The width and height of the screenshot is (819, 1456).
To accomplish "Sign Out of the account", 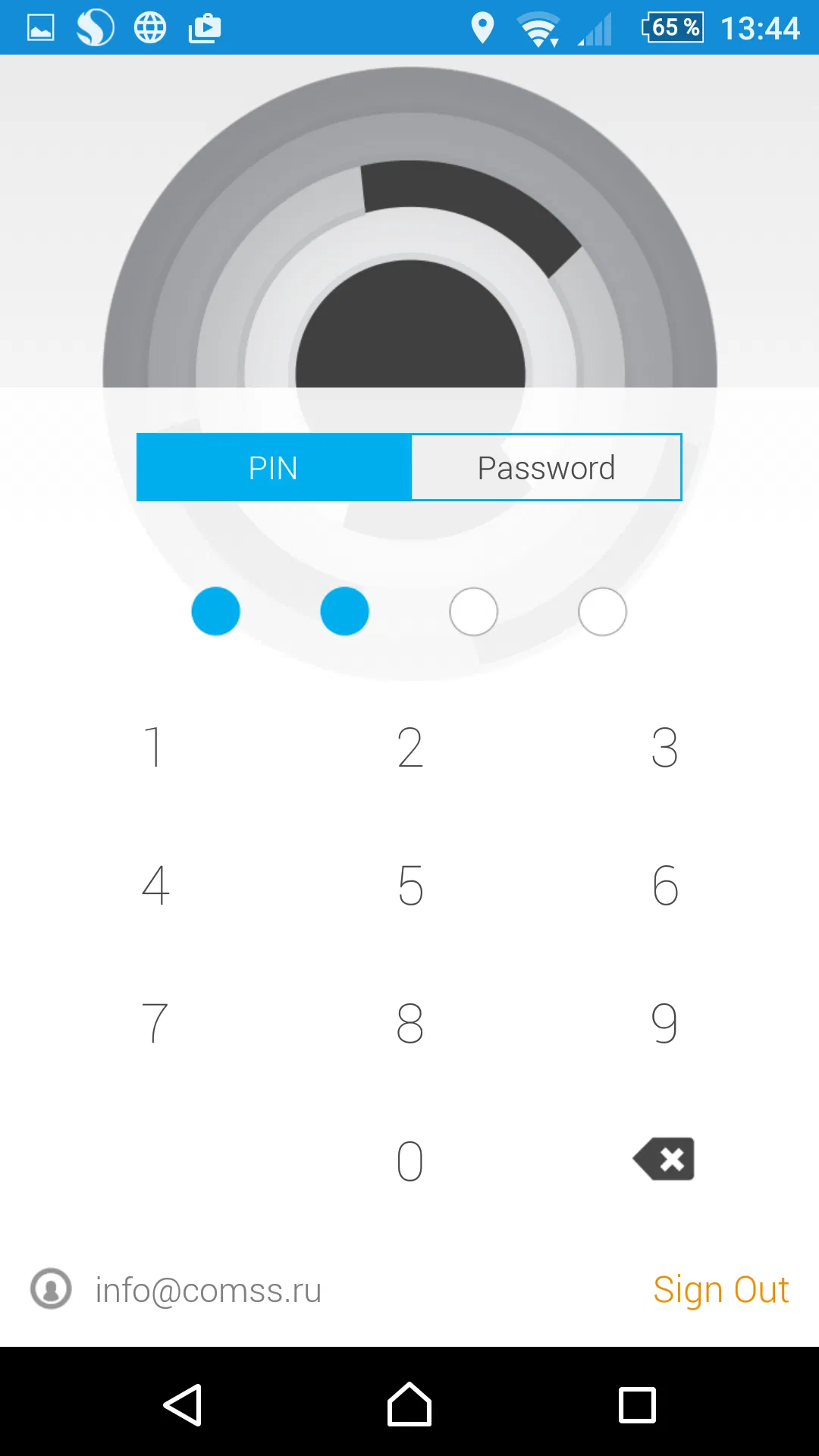I will (720, 1290).
